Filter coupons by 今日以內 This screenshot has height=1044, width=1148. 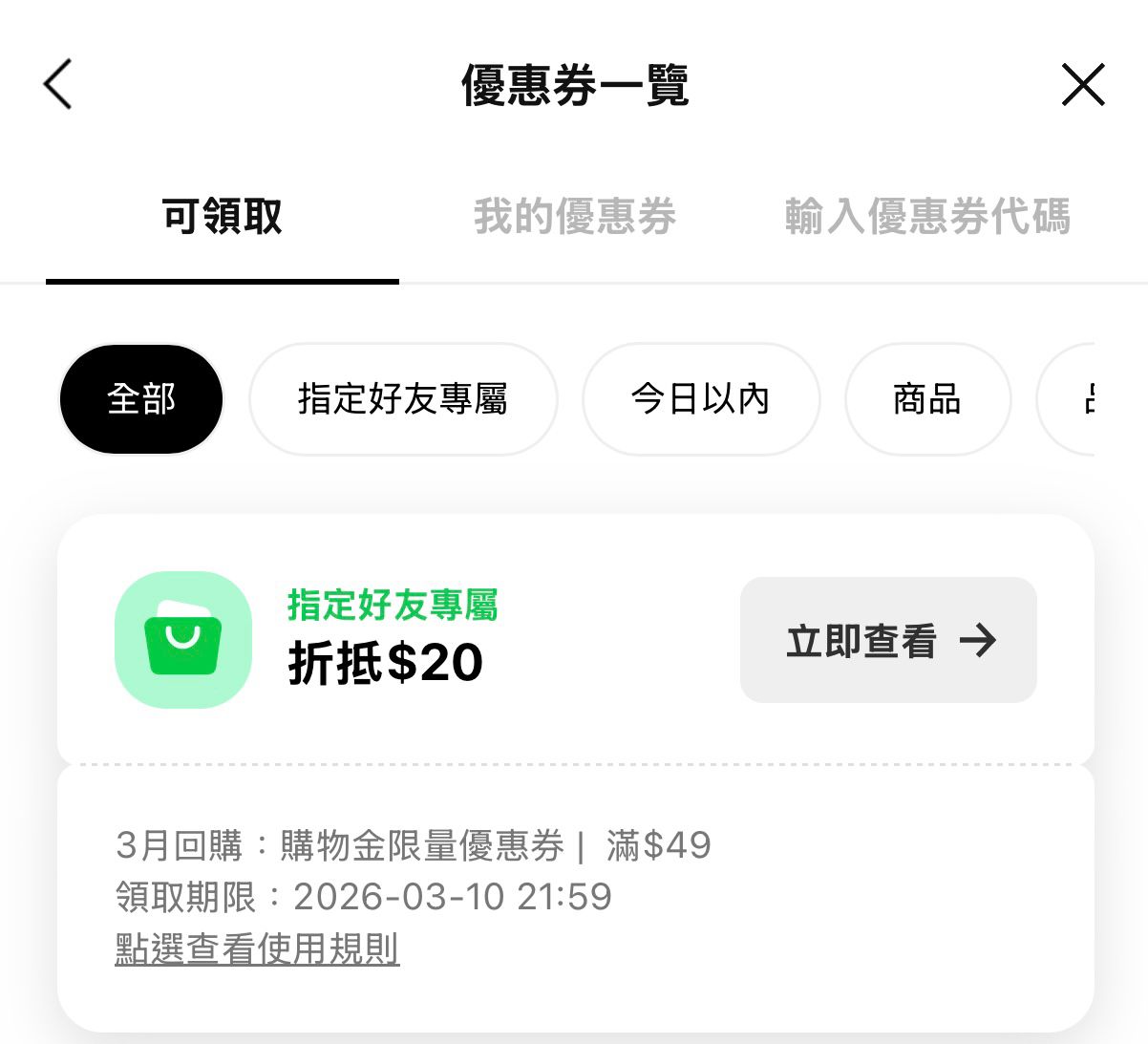[x=700, y=399]
